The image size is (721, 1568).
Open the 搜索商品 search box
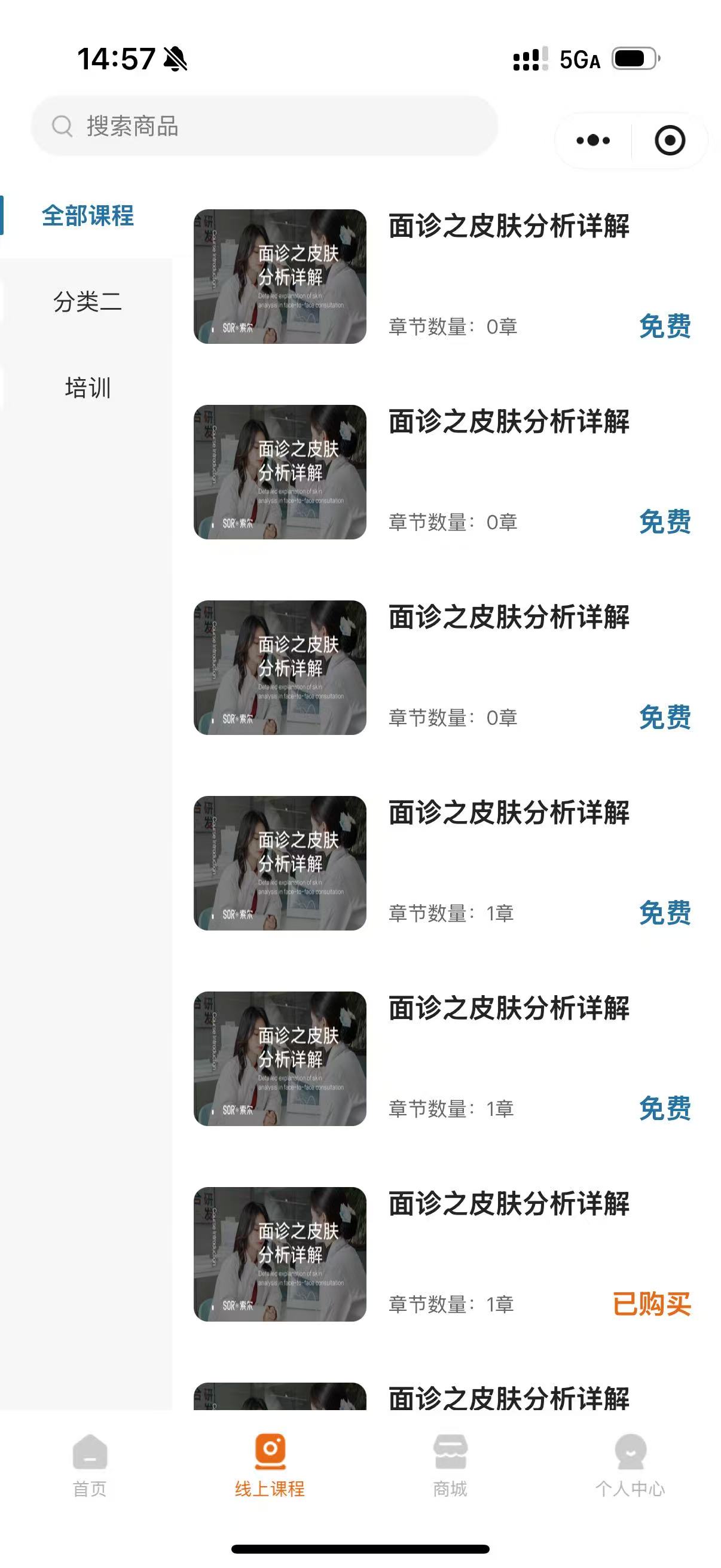(x=265, y=126)
